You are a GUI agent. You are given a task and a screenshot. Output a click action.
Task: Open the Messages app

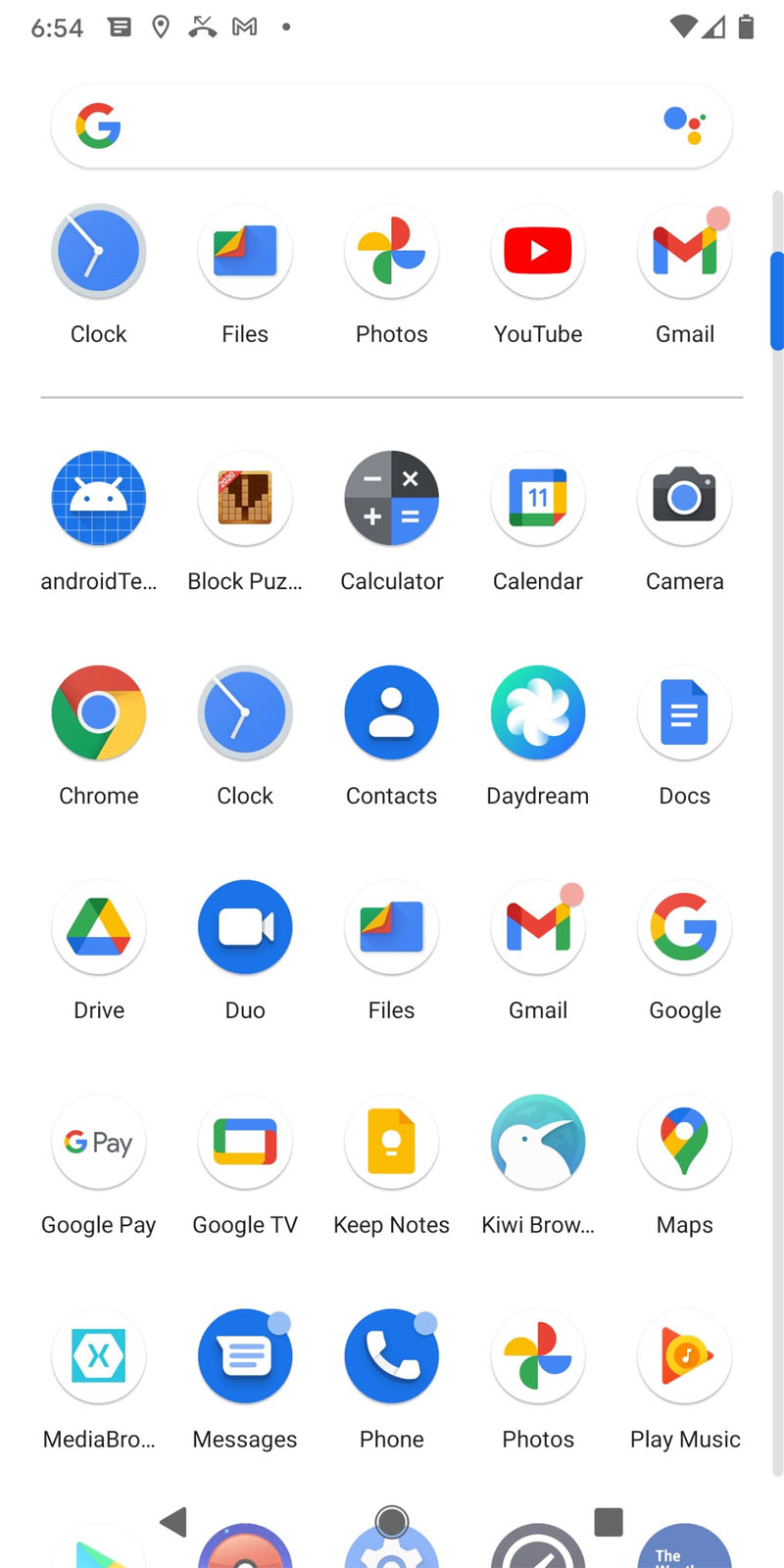(x=245, y=1356)
